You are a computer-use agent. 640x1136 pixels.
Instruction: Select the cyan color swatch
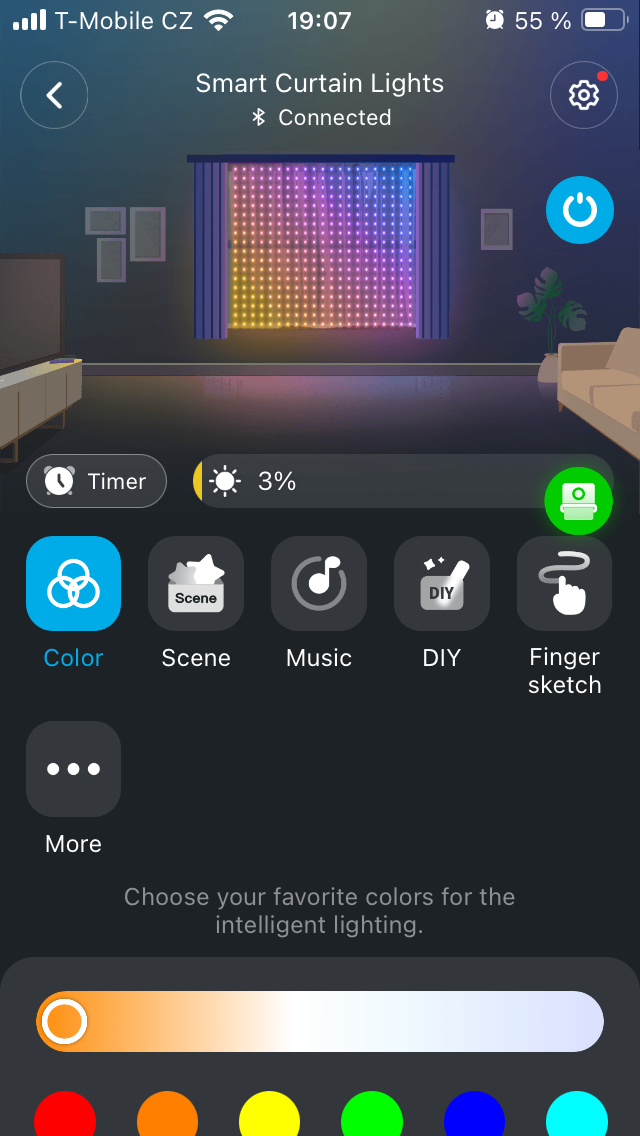pos(577,1116)
